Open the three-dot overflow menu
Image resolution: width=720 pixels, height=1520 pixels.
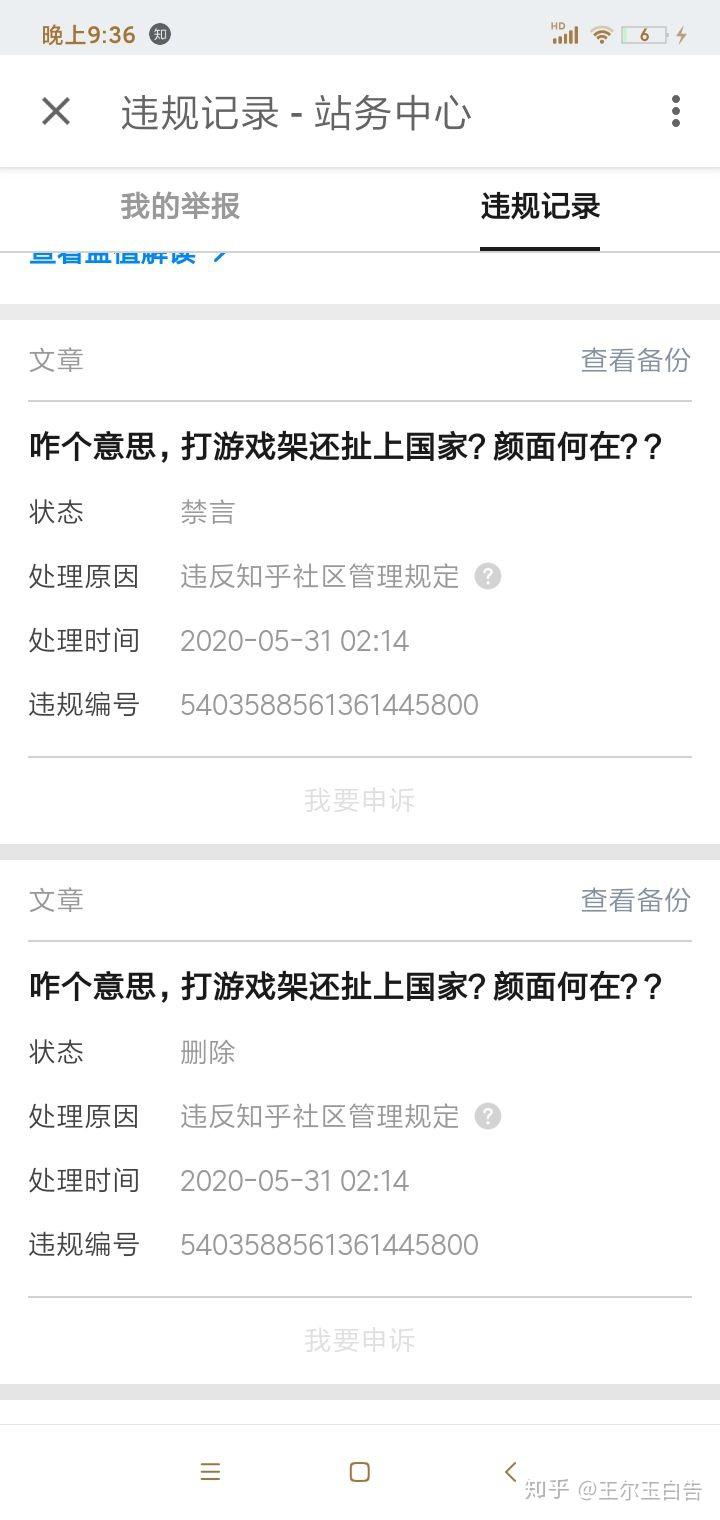click(676, 111)
